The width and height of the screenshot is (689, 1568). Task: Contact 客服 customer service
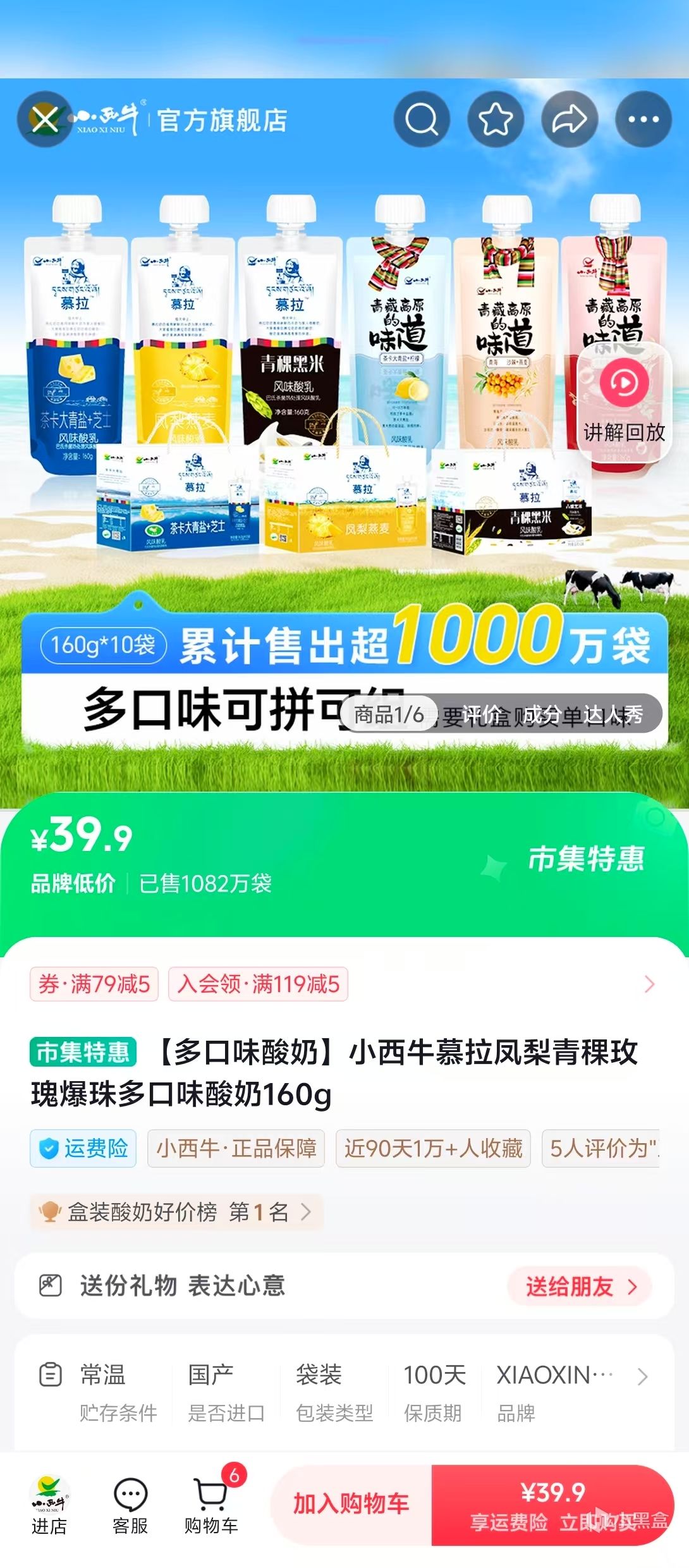pos(130,1505)
